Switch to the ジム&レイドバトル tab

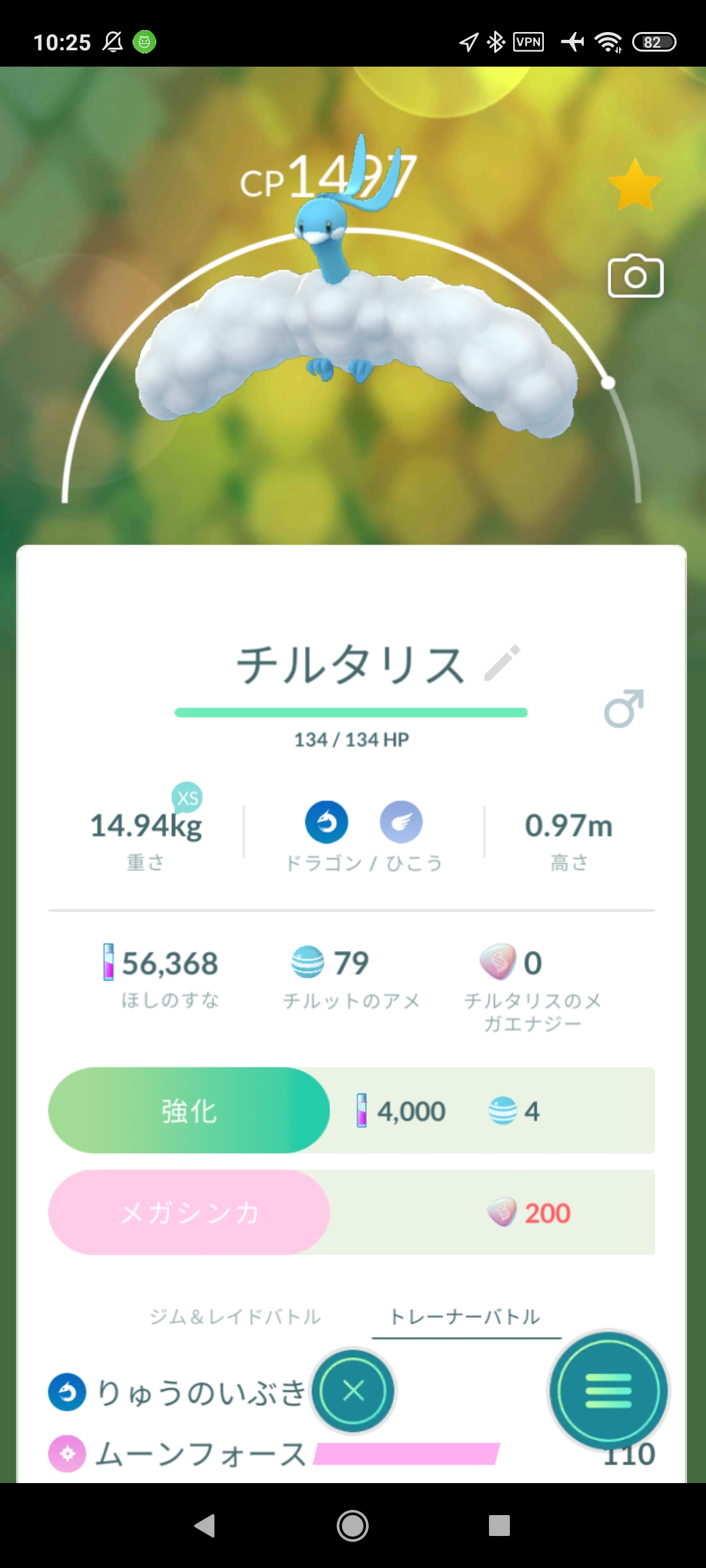235,1316
